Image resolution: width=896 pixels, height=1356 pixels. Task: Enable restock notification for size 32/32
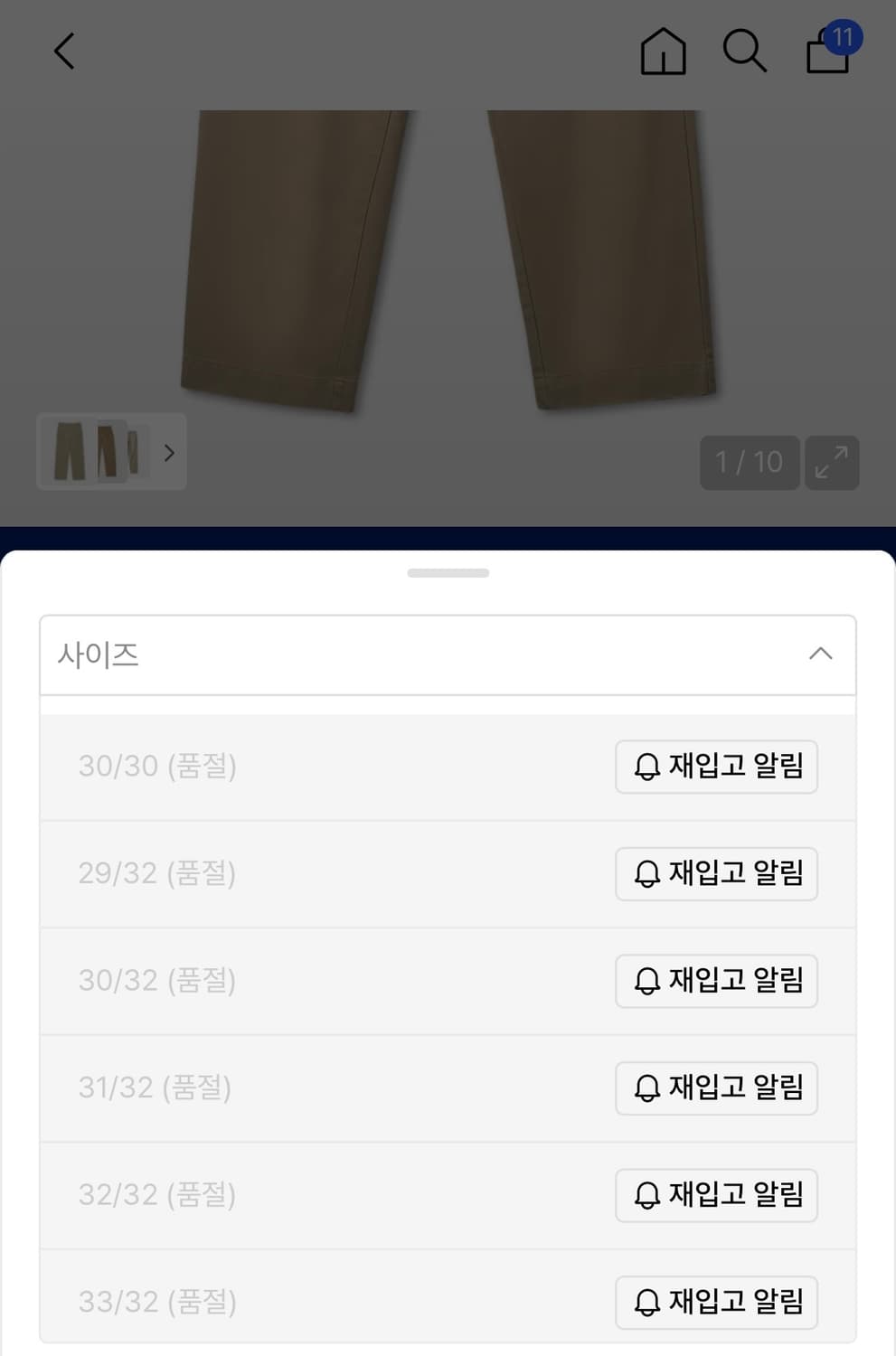(716, 1195)
